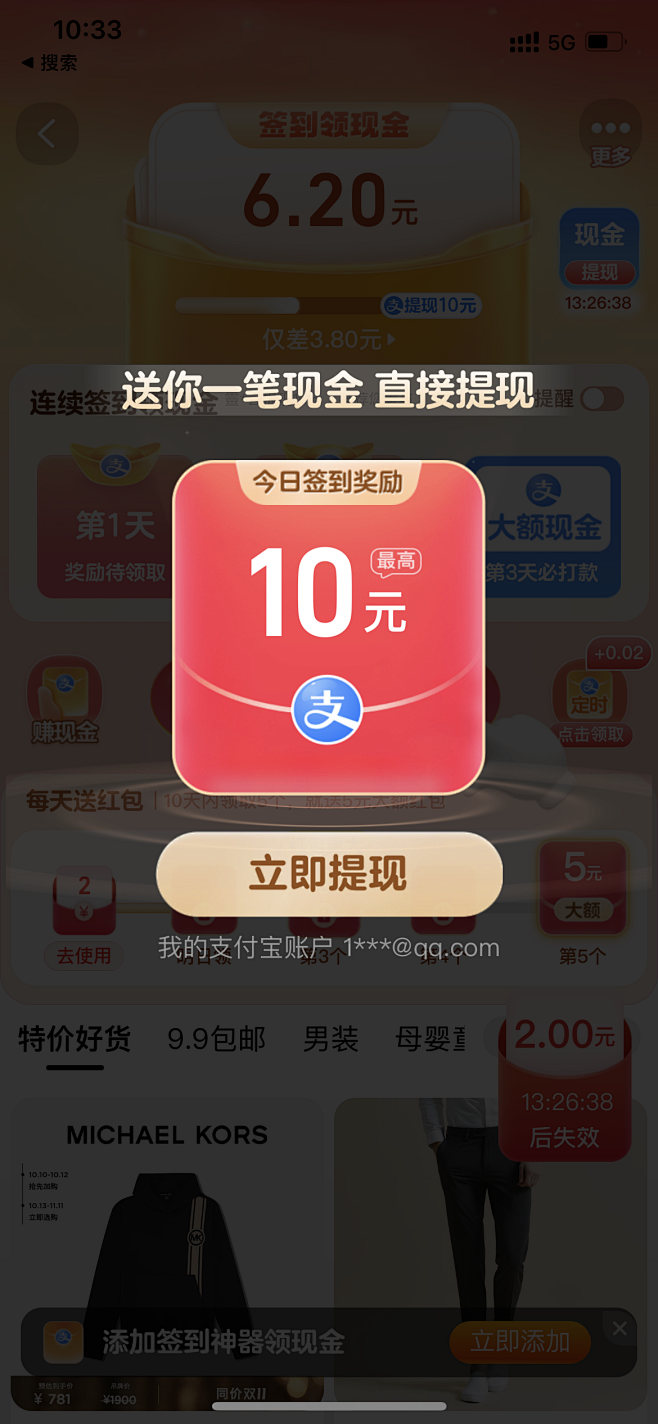The width and height of the screenshot is (658, 1424).
Task: Select the 特价好货 tab
Action: 75,1039
